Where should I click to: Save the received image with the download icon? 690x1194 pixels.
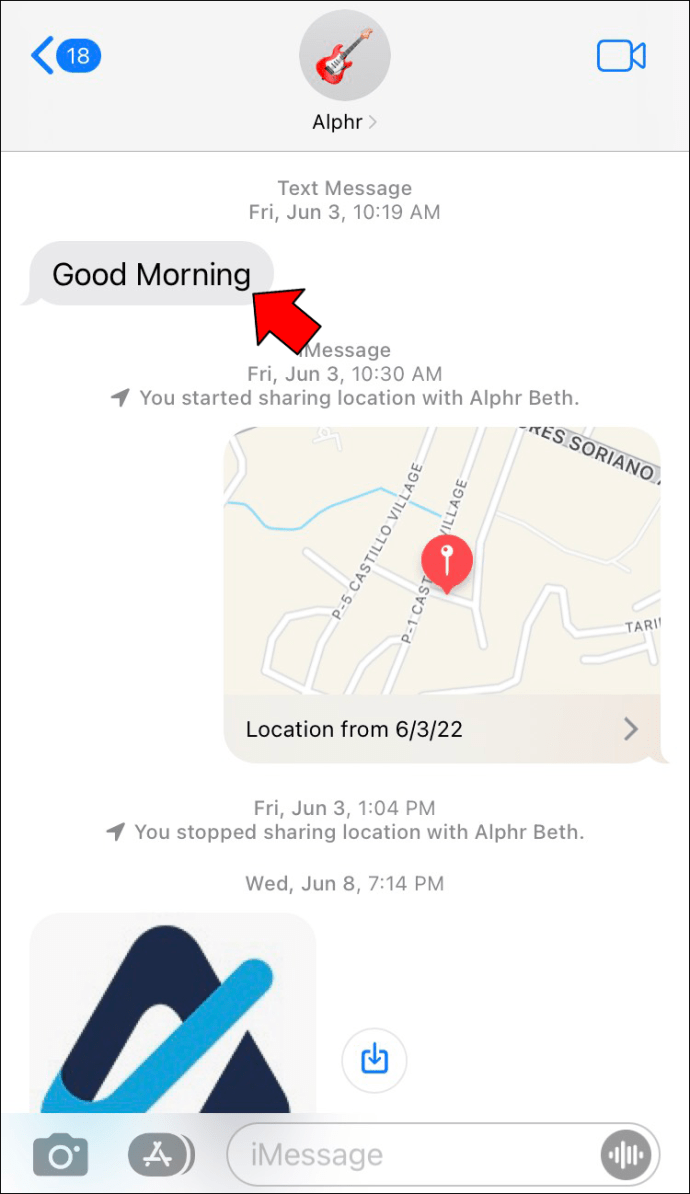[x=374, y=1059]
